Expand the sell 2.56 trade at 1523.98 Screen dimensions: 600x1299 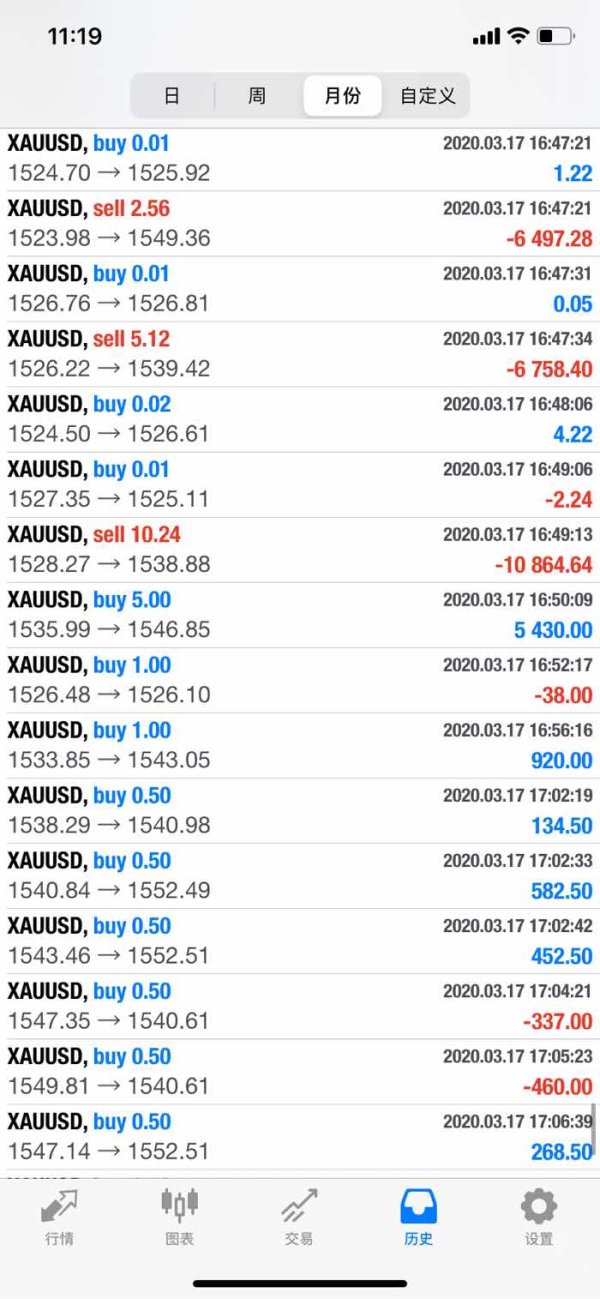tap(300, 224)
